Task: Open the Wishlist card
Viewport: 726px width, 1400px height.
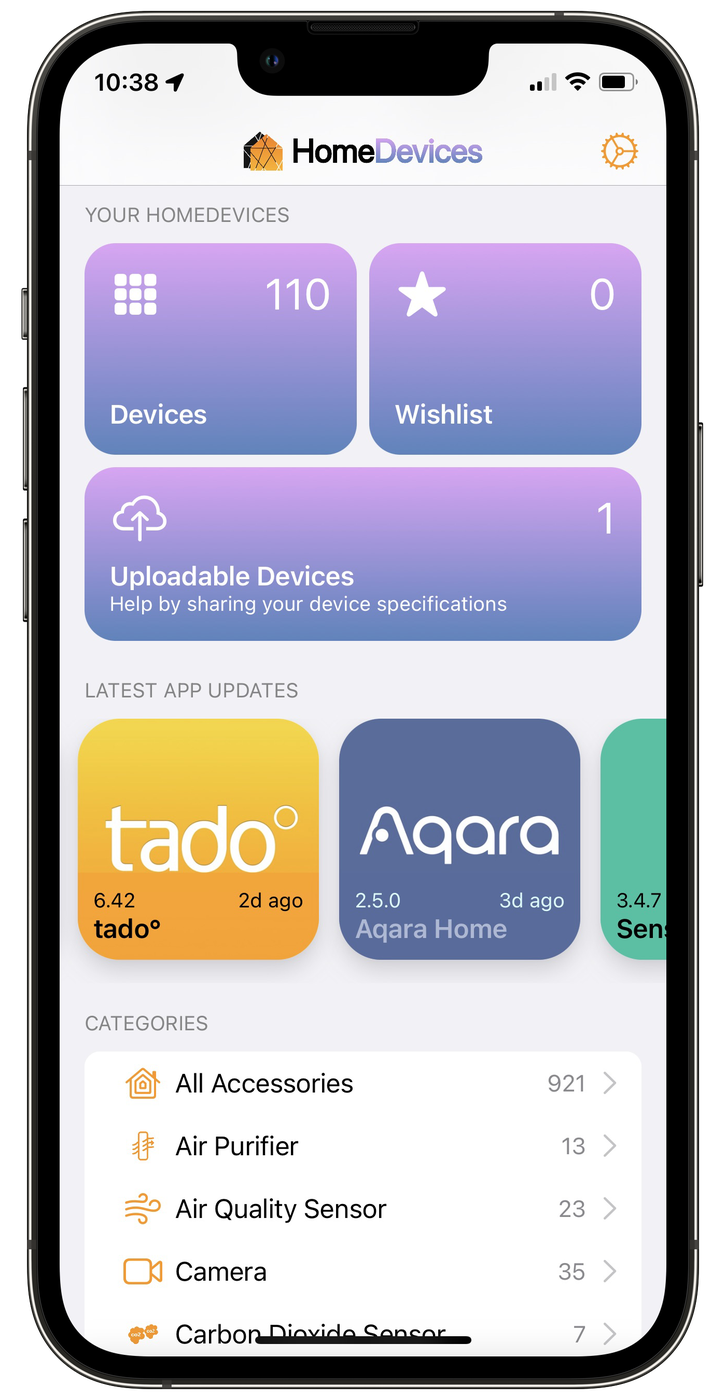Action: point(505,349)
